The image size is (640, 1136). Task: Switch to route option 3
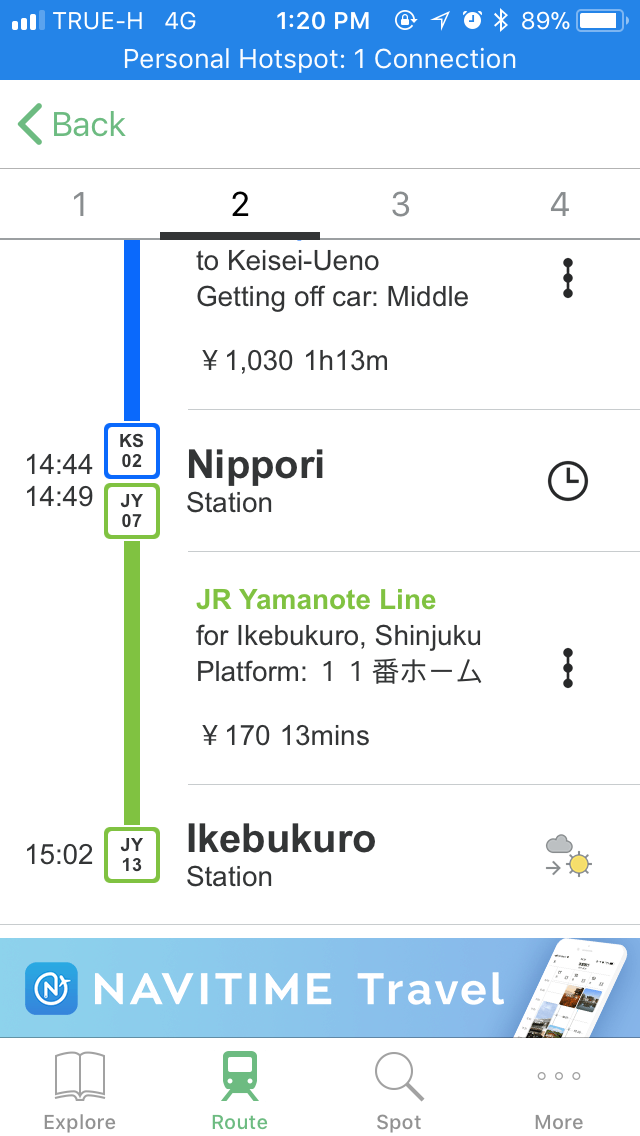point(400,204)
